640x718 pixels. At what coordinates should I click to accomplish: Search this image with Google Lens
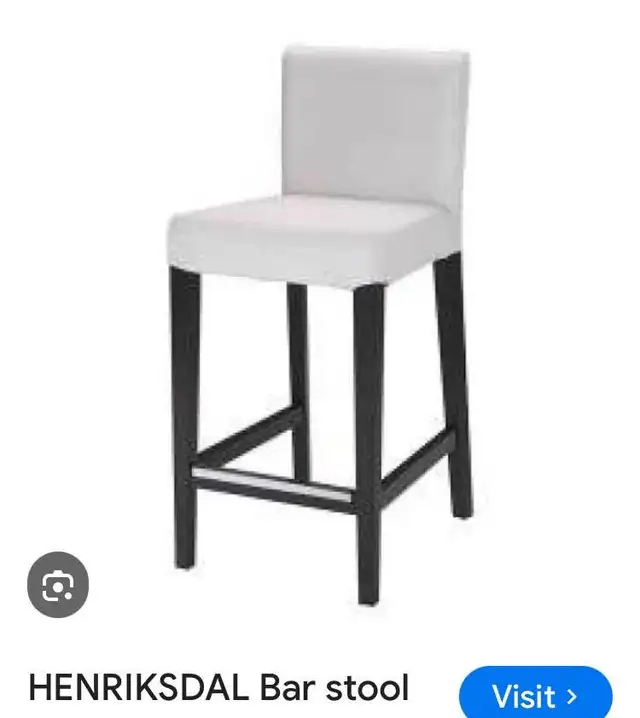click(x=57, y=585)
